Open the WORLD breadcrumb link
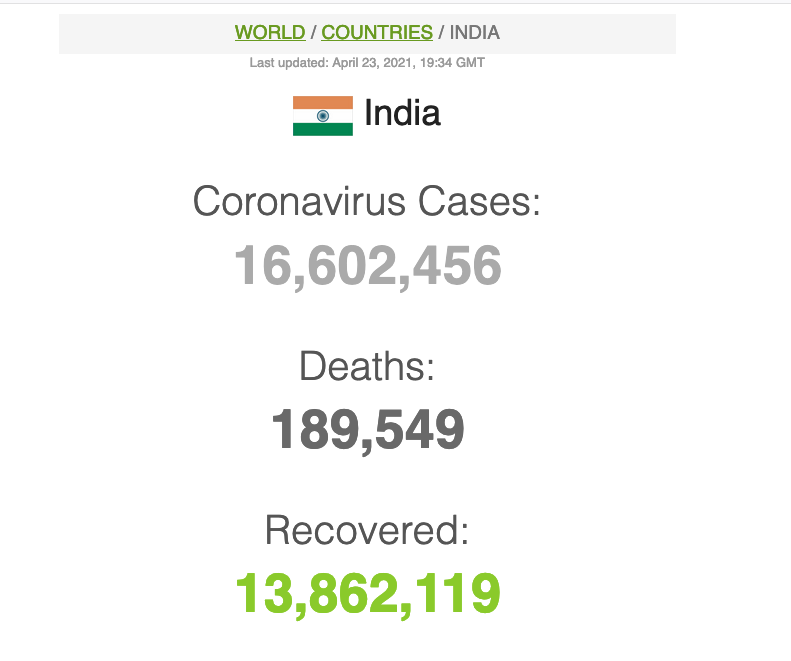791x661 pixels. [270, 33]
